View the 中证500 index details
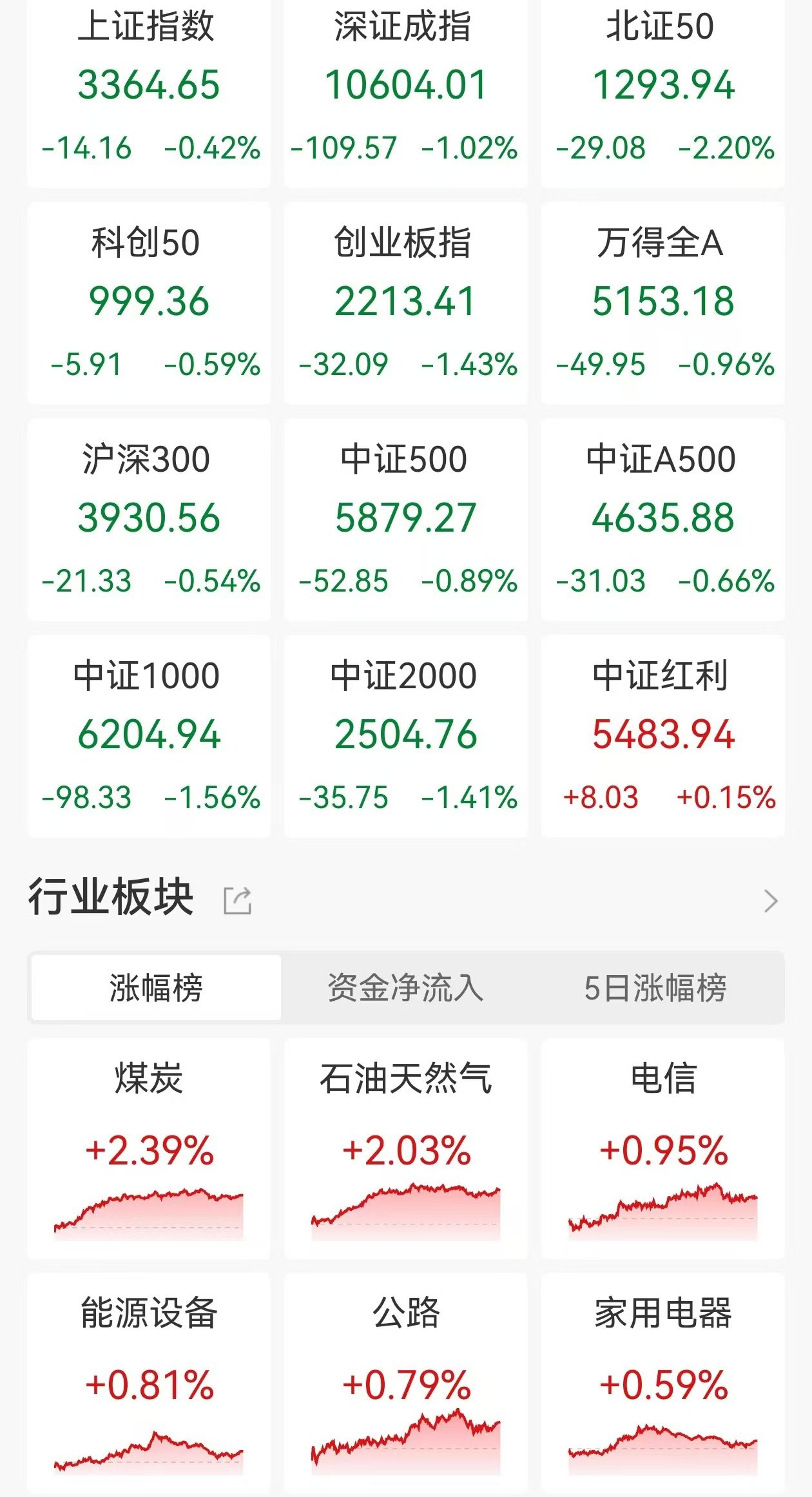The width and height of the screenshot is (812, 1497). click(405, 519)
